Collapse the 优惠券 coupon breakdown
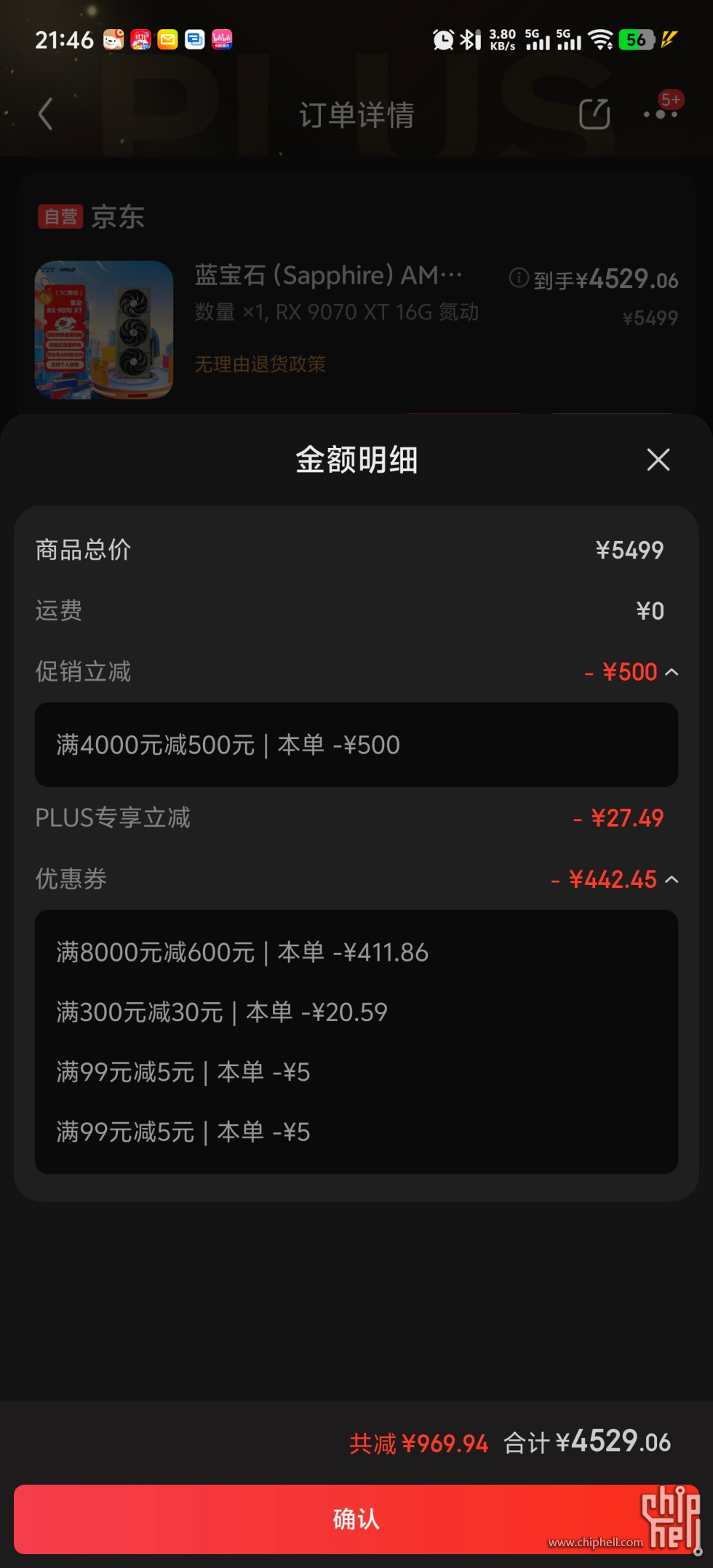 pos(673,879)
